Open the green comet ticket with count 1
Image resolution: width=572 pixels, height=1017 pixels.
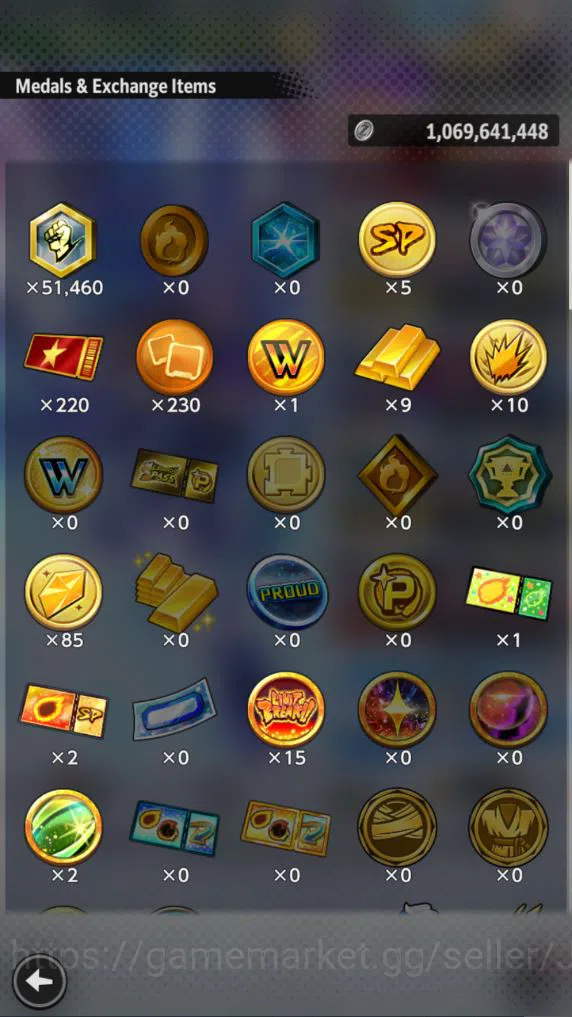(508, 592)
